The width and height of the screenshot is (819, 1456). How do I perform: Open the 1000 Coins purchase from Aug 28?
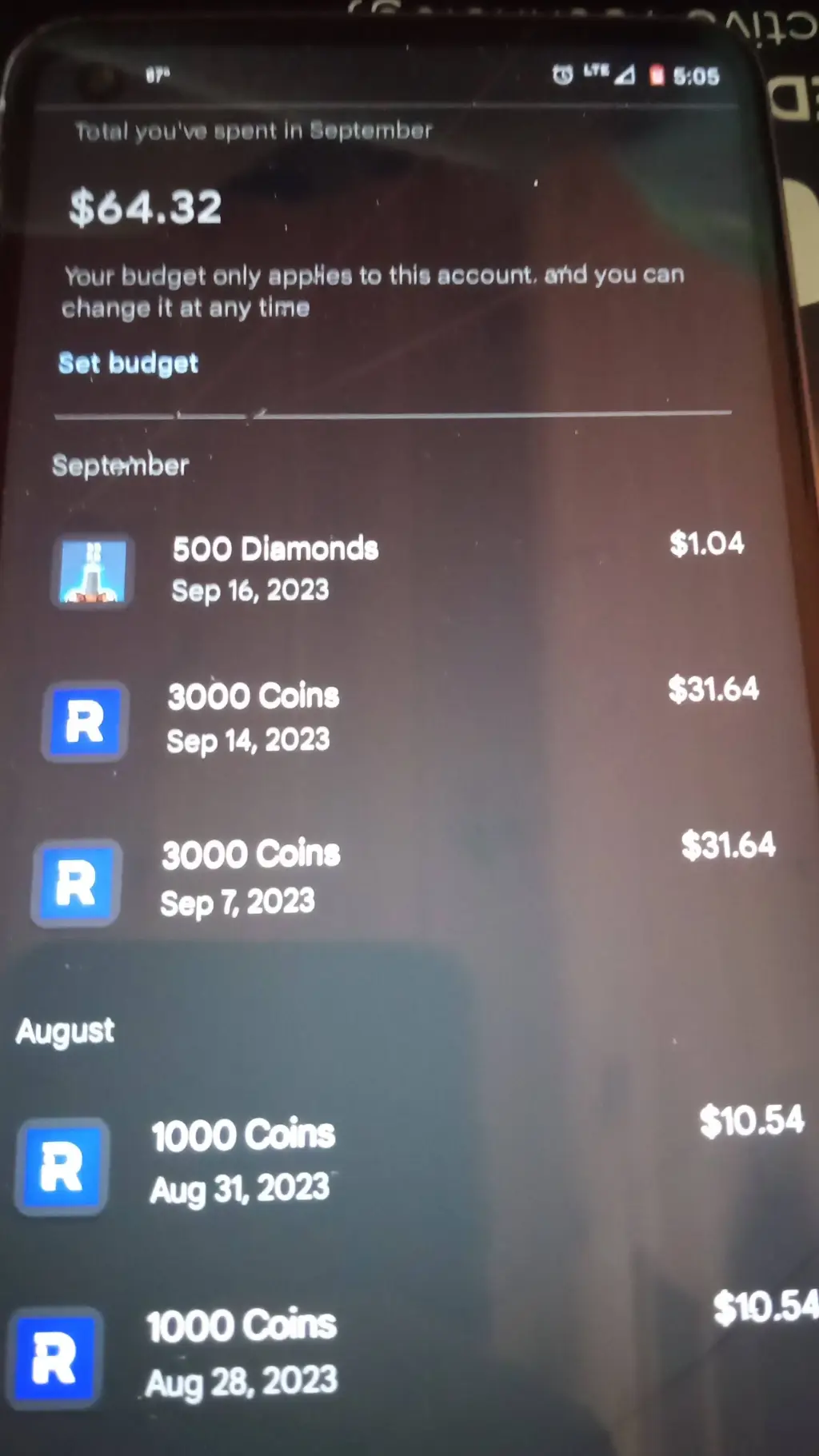pos(241,1351)
